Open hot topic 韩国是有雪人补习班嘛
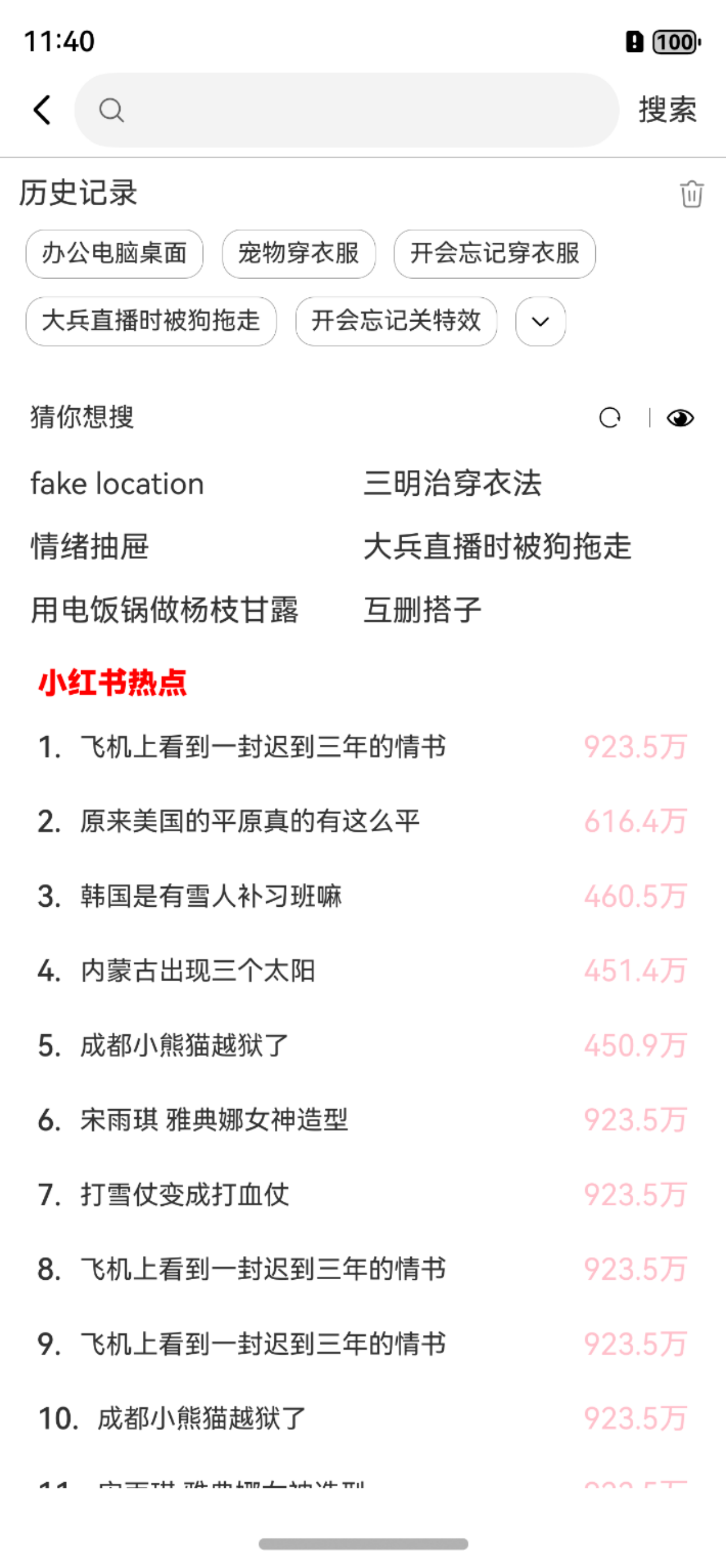Viewport: 726px width, 1568px height. click(x=211, y=896)
